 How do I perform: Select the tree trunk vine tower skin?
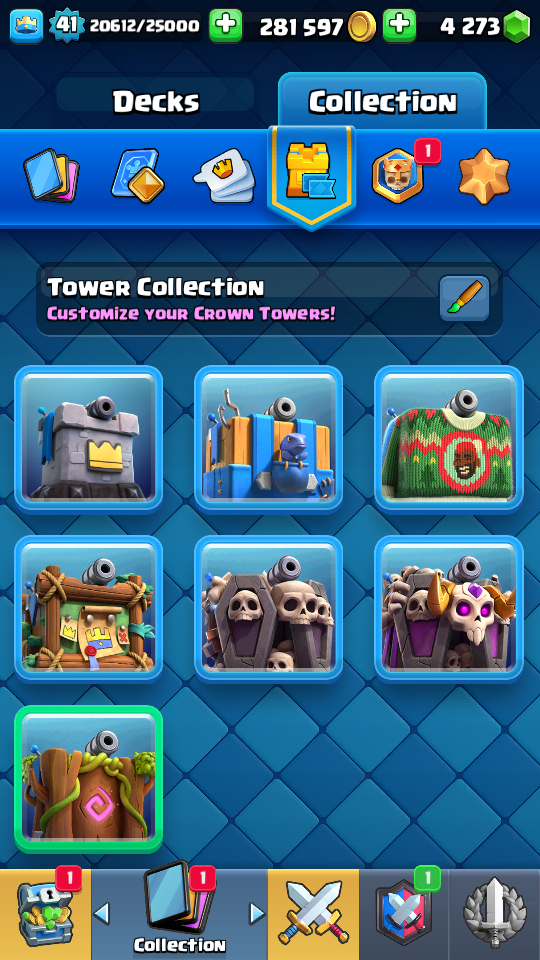[89, 779]
